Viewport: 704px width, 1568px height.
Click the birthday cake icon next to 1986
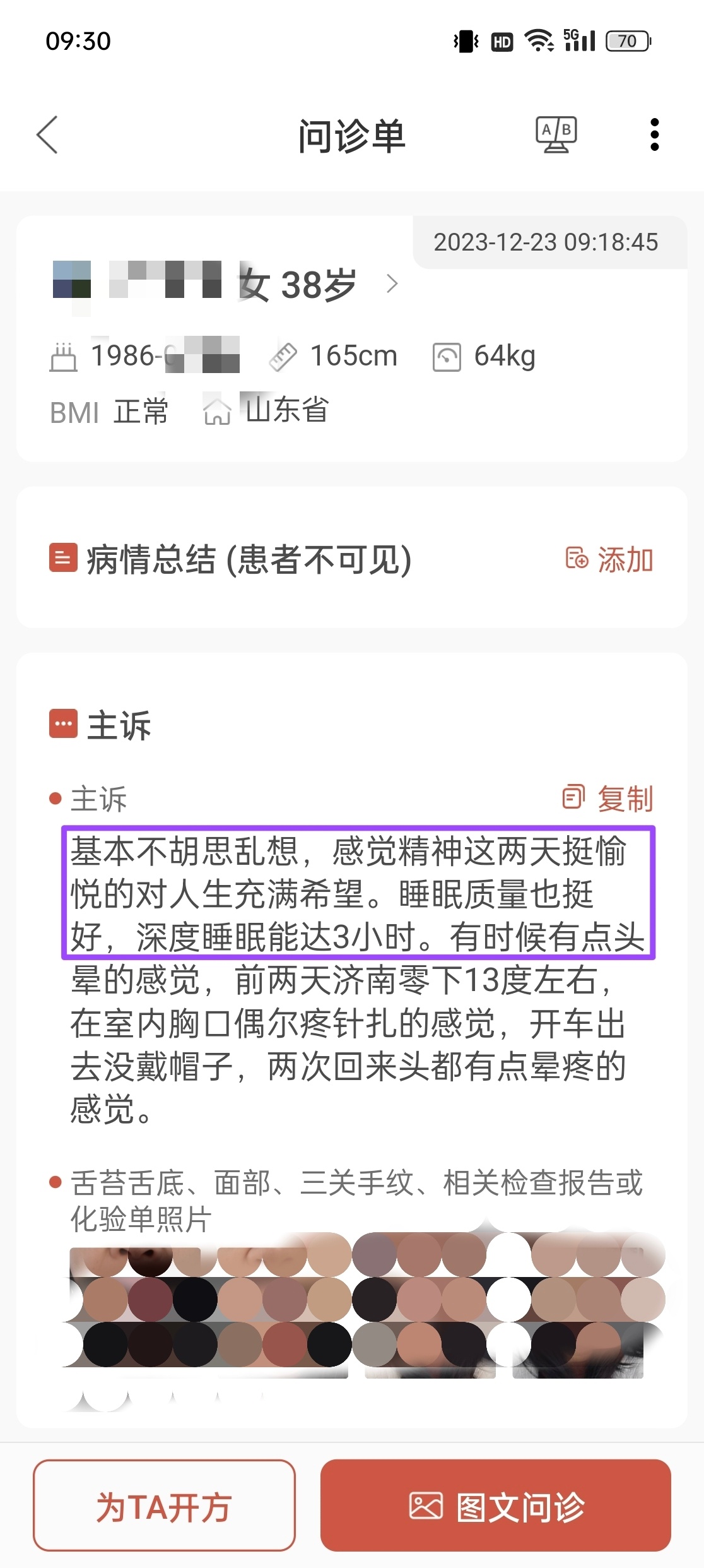pyautogui.click(x=63, y=356)
